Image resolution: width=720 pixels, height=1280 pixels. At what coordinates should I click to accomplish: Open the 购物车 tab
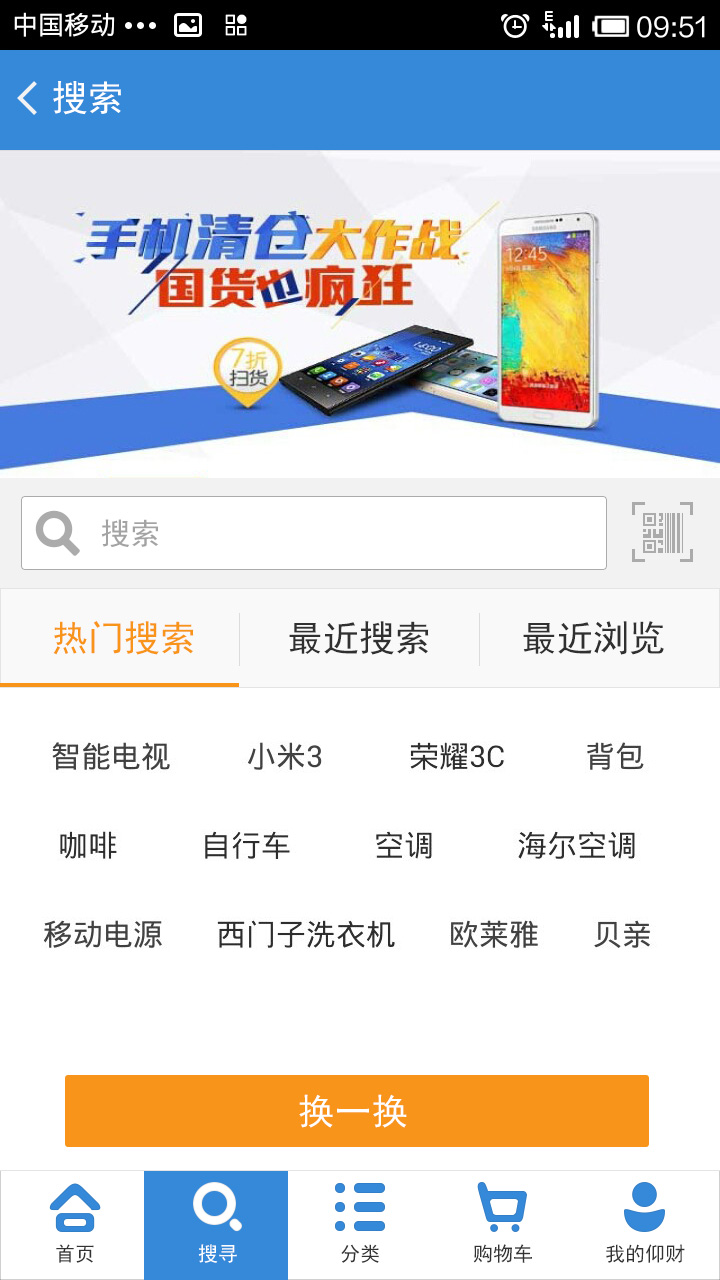pos(502,1224)
